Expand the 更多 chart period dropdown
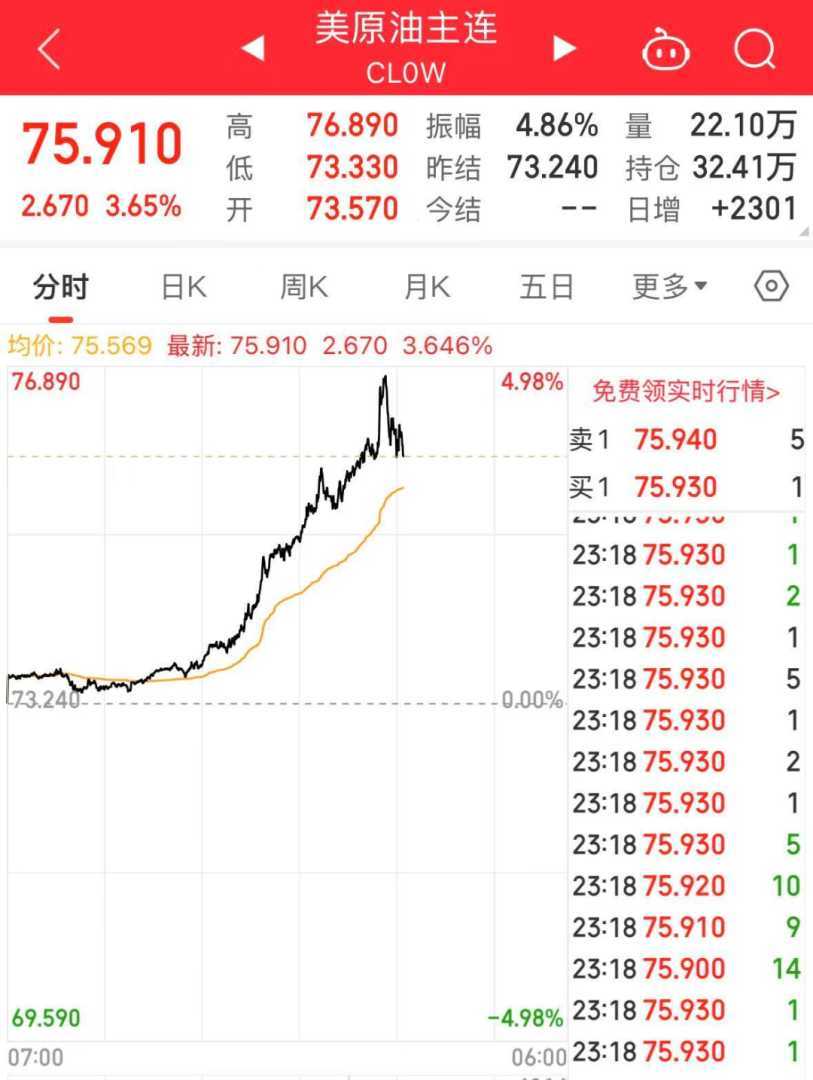This screenshot has height=1080, width=813. [669, 288]
